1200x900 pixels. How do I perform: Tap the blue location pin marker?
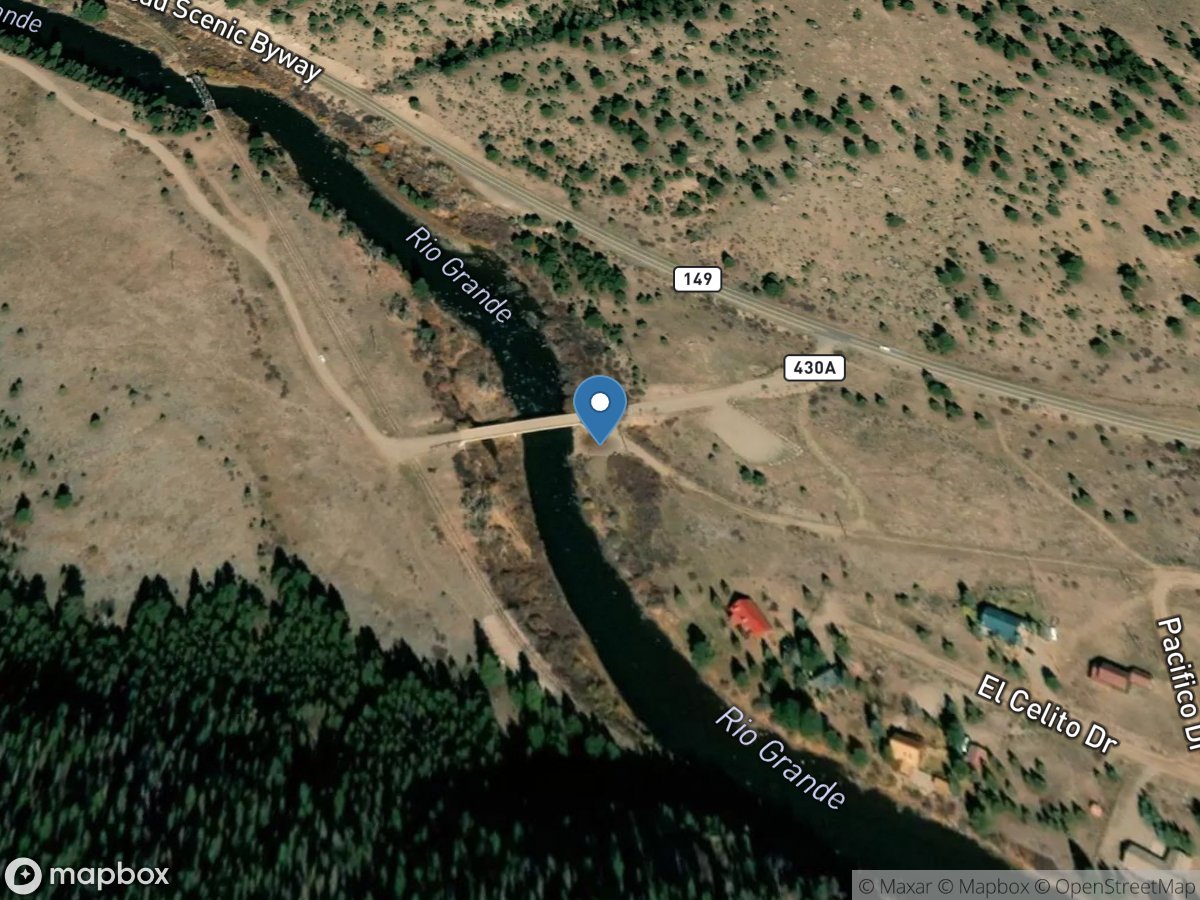[x=600, y=406]
